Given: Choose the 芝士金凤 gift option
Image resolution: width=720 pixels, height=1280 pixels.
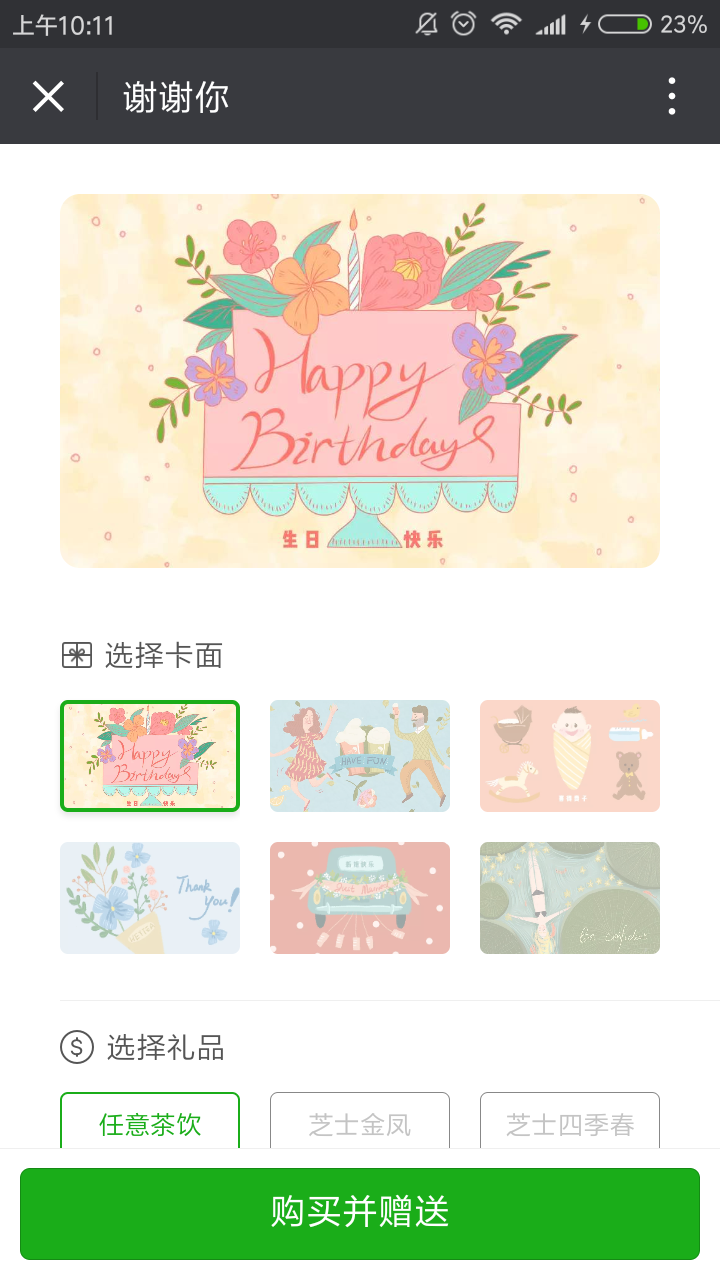Looking at the screenshot, I should 360,1122.
